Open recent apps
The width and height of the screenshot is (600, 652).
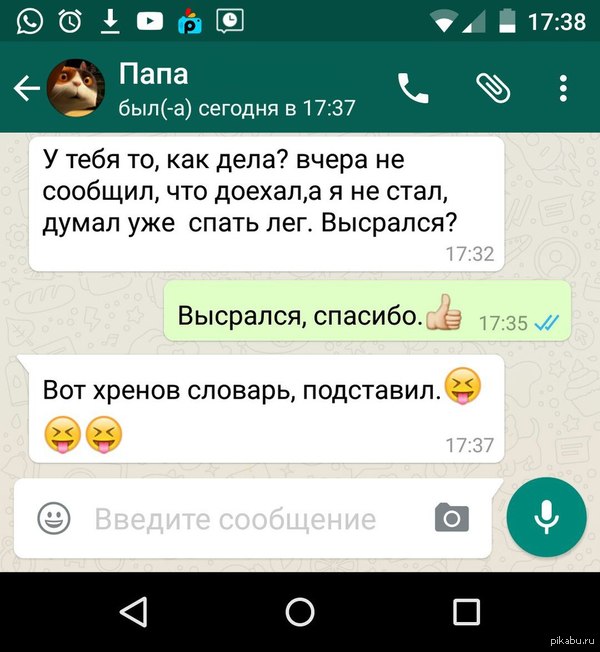(x=466, y=611)
